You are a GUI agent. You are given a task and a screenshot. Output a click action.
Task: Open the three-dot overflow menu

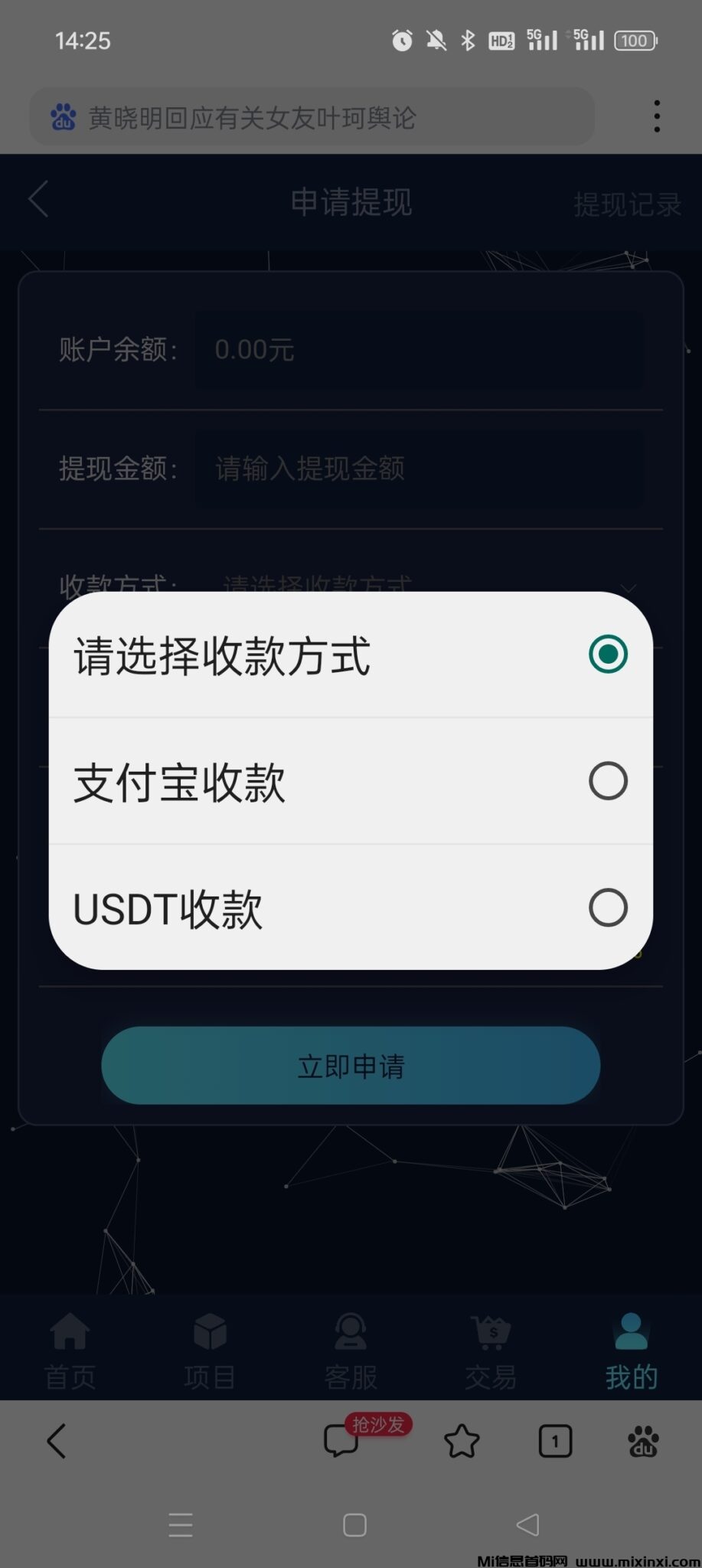(657, 115)
